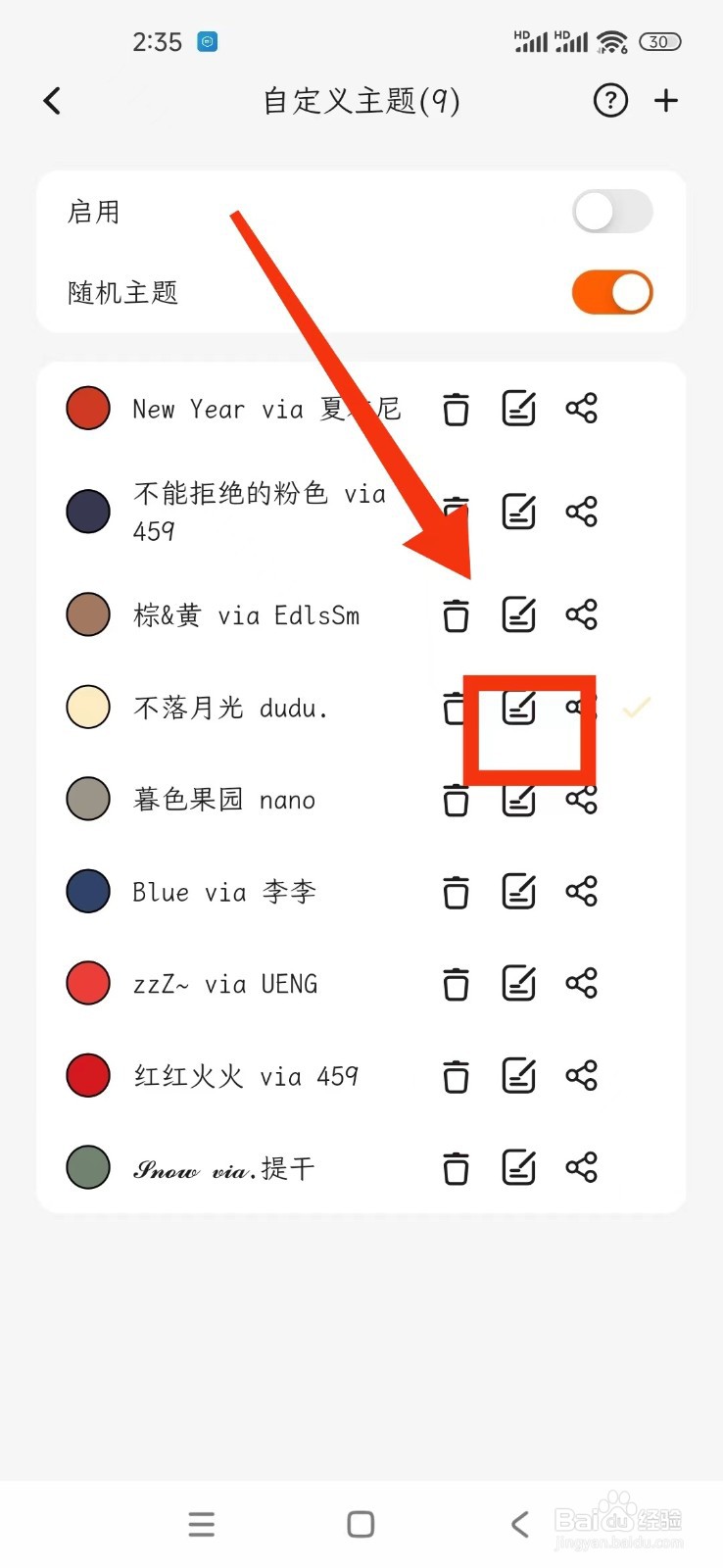Edit the "不落月光 dudu." theme

(518, 708)
